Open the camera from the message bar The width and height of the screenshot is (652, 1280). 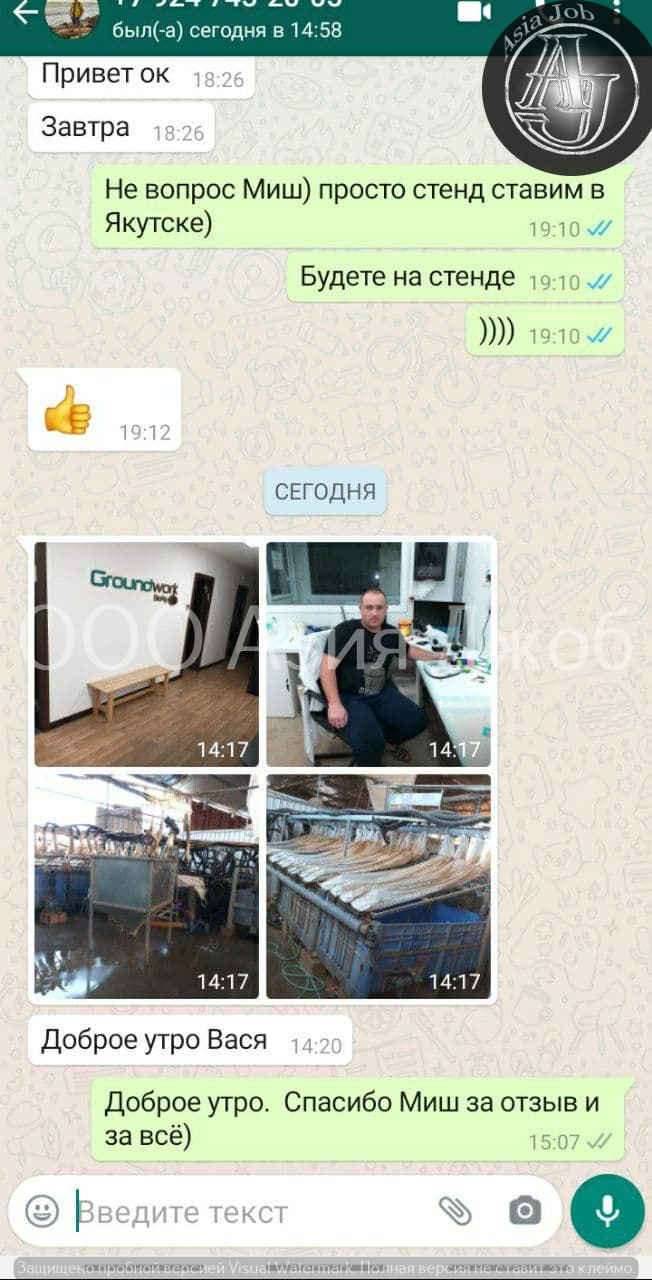(x=524, y=1212)
